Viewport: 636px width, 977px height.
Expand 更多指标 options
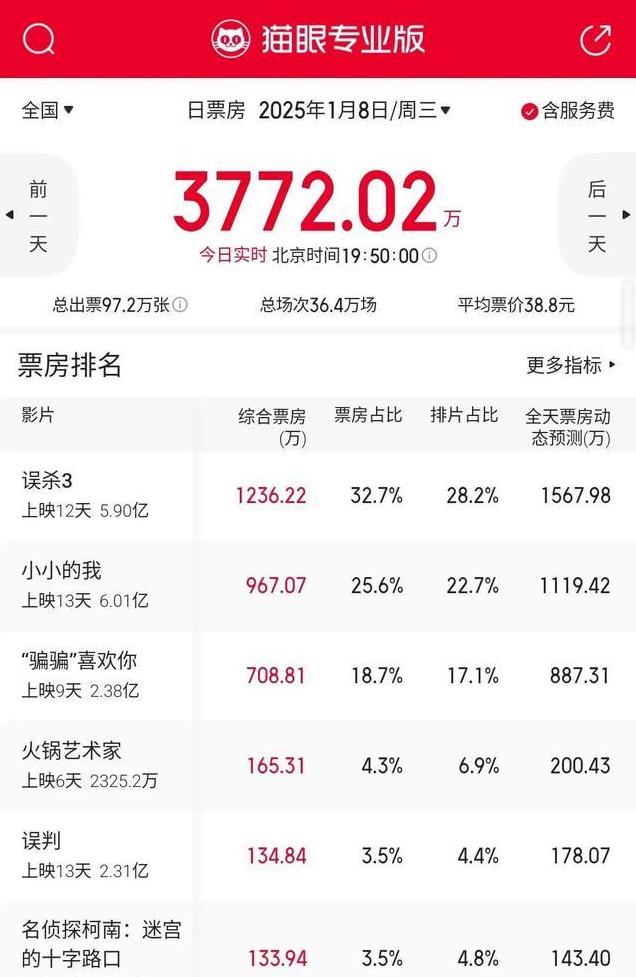point(572,365)
